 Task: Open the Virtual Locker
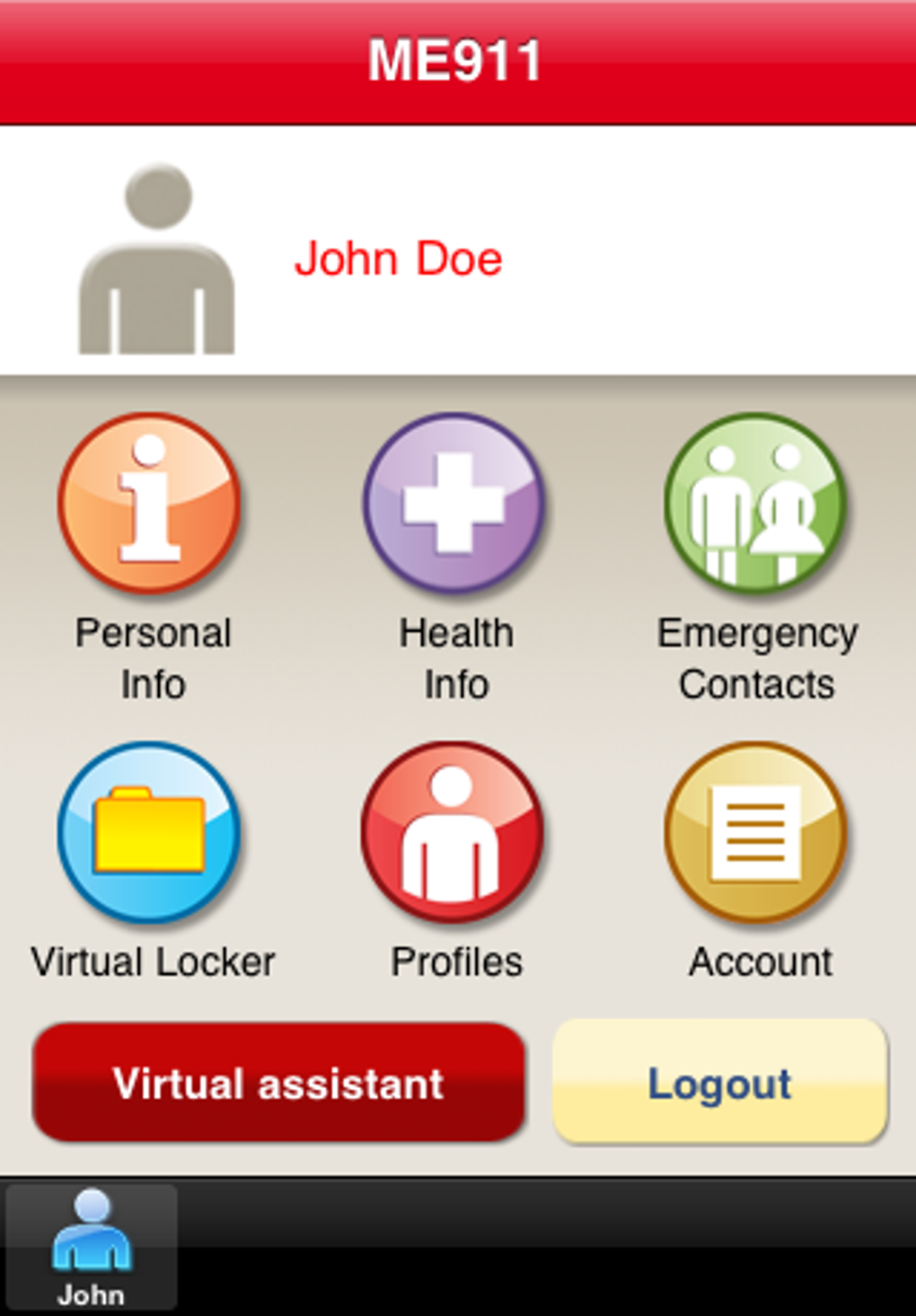point(150,832)
